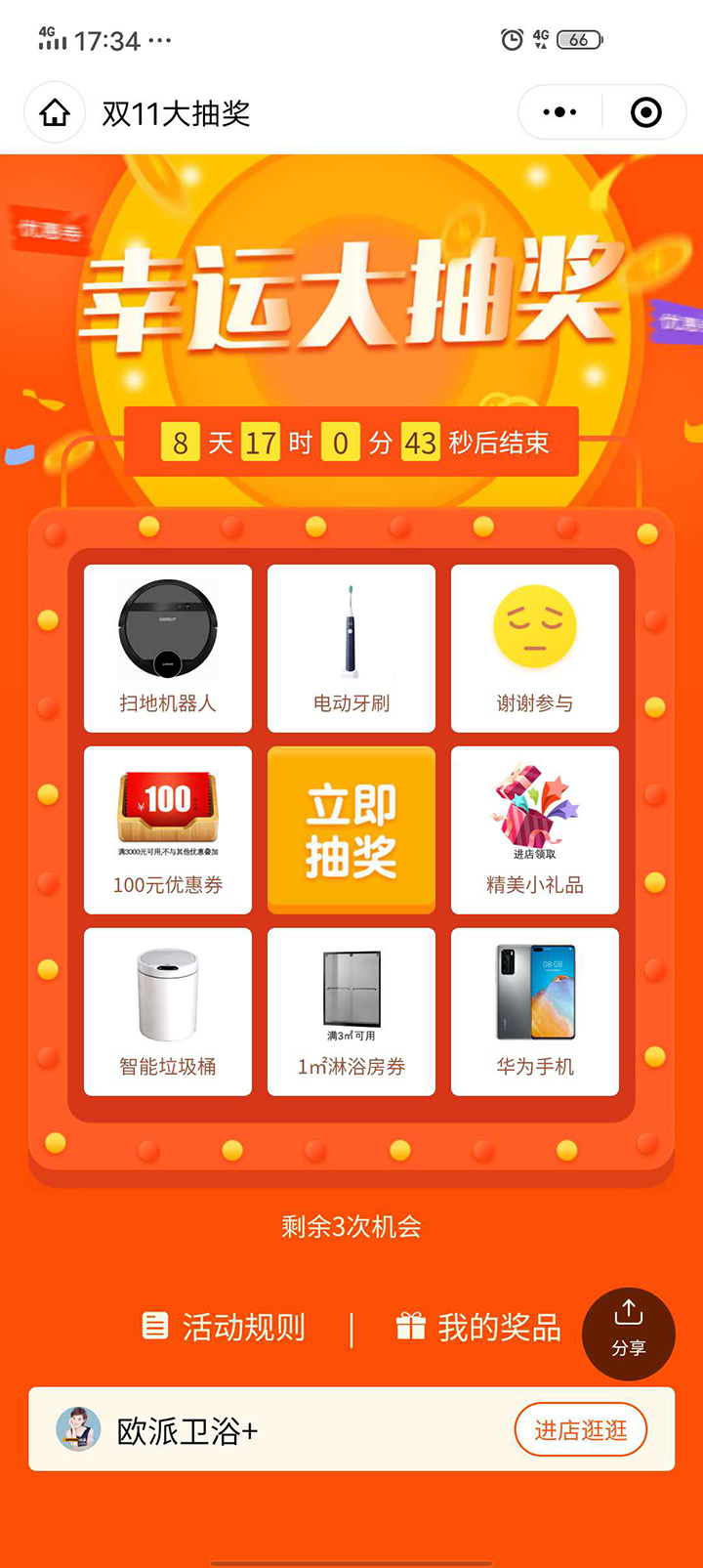Close the mini program via the circle icon
The width and height of the screenshot is (703, 1568).
[x=645, y=113]
